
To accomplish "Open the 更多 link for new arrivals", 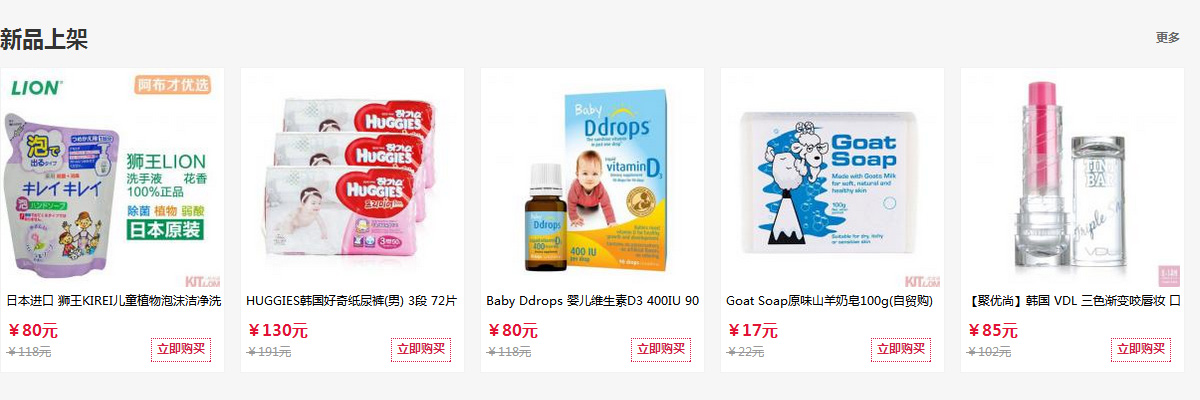I will [1167, 38].
